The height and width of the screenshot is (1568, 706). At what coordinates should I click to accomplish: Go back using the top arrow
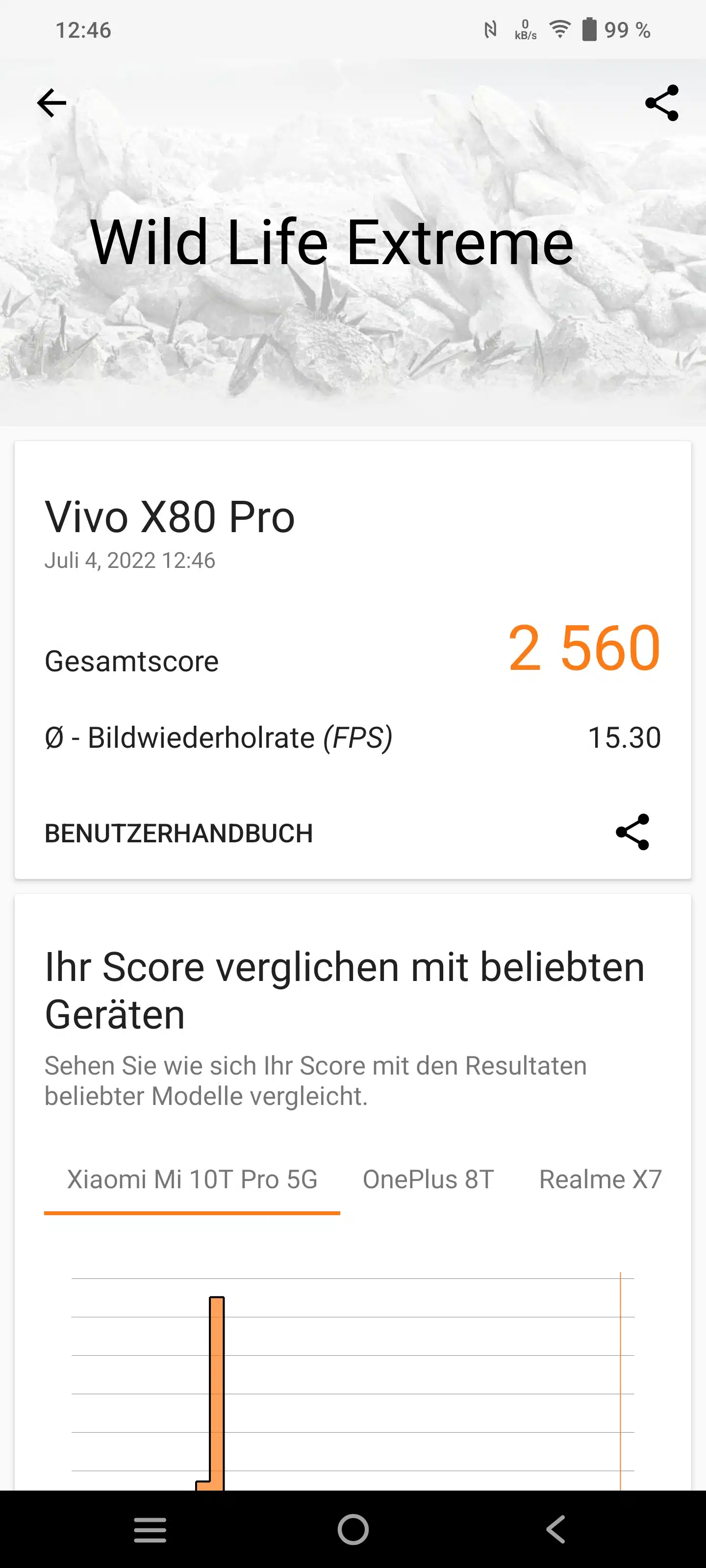[52, 103]
